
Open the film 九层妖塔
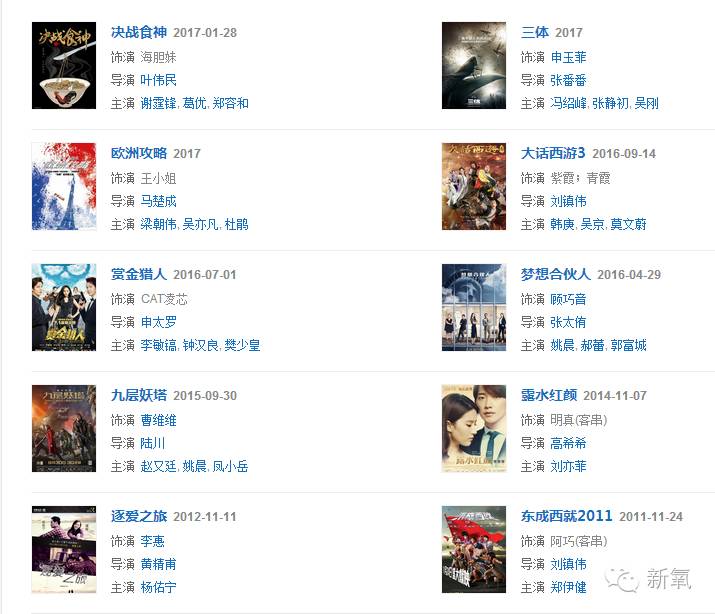pyautogui.click(x=139, y=395)
